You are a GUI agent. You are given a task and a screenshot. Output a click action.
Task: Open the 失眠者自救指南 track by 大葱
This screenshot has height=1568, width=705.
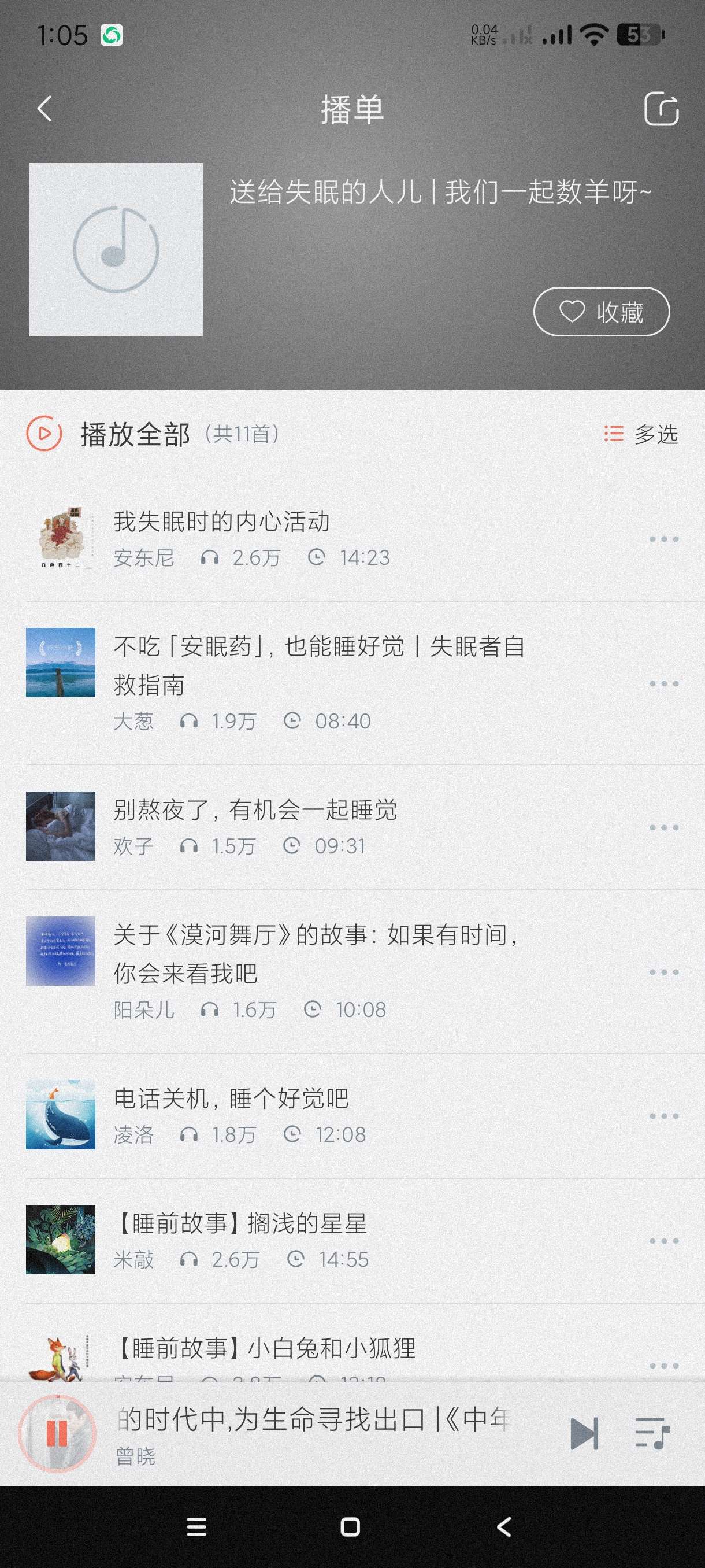coord(319,665)
